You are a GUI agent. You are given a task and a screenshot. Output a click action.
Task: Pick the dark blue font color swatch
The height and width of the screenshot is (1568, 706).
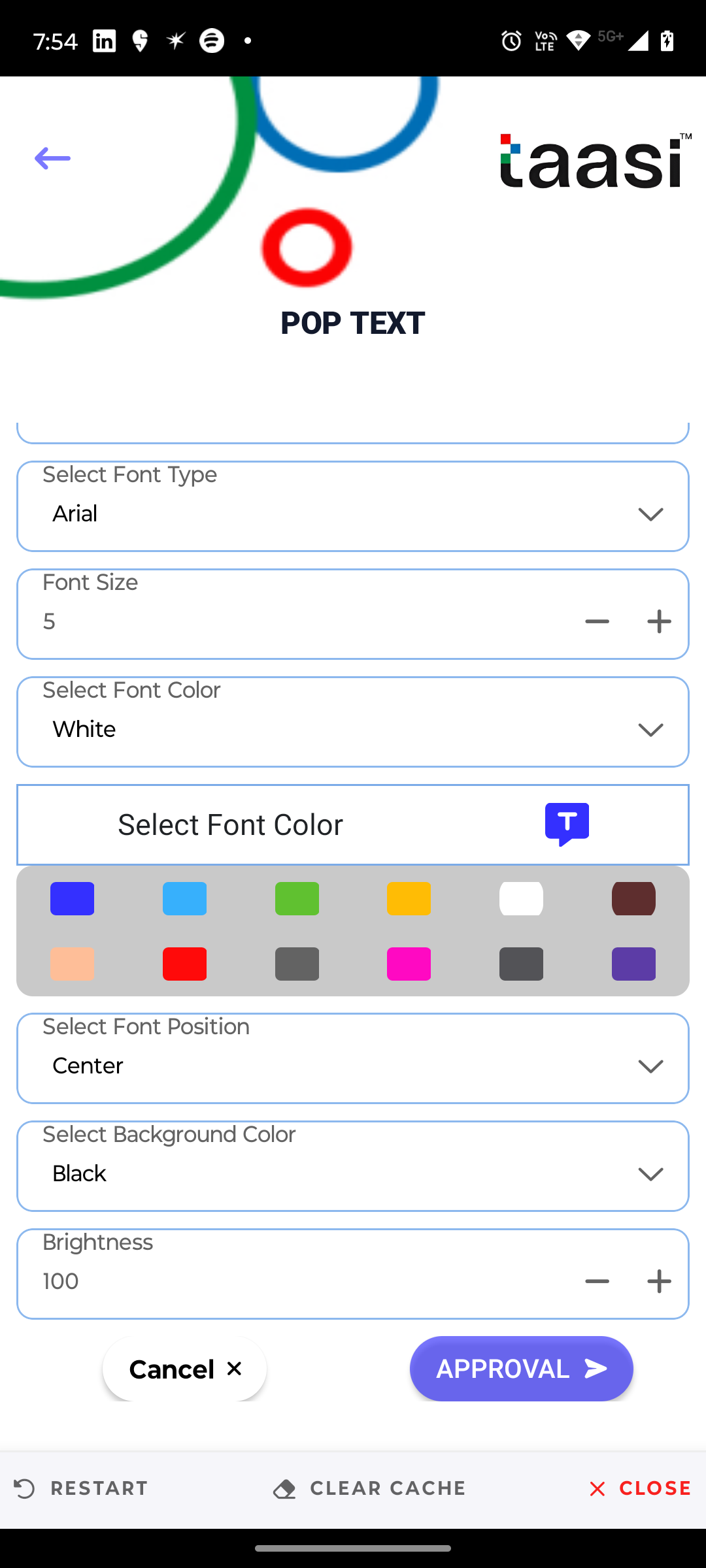point(73,898)
